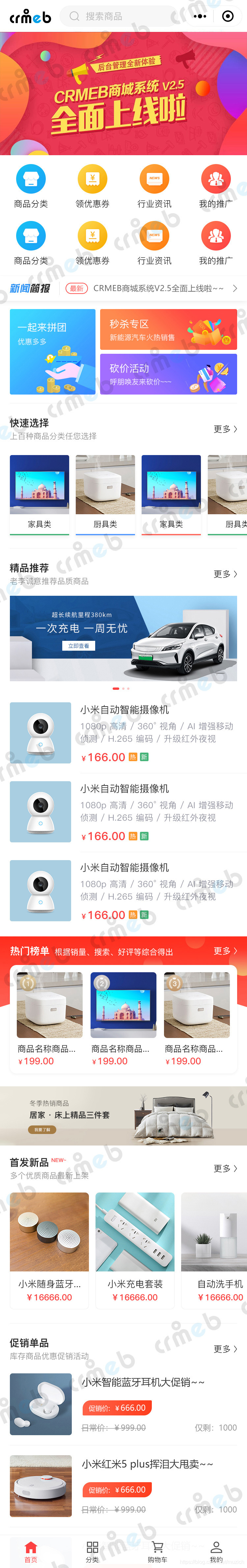Show 更多 for the 促销单品 section

[x=225, y=1349]
